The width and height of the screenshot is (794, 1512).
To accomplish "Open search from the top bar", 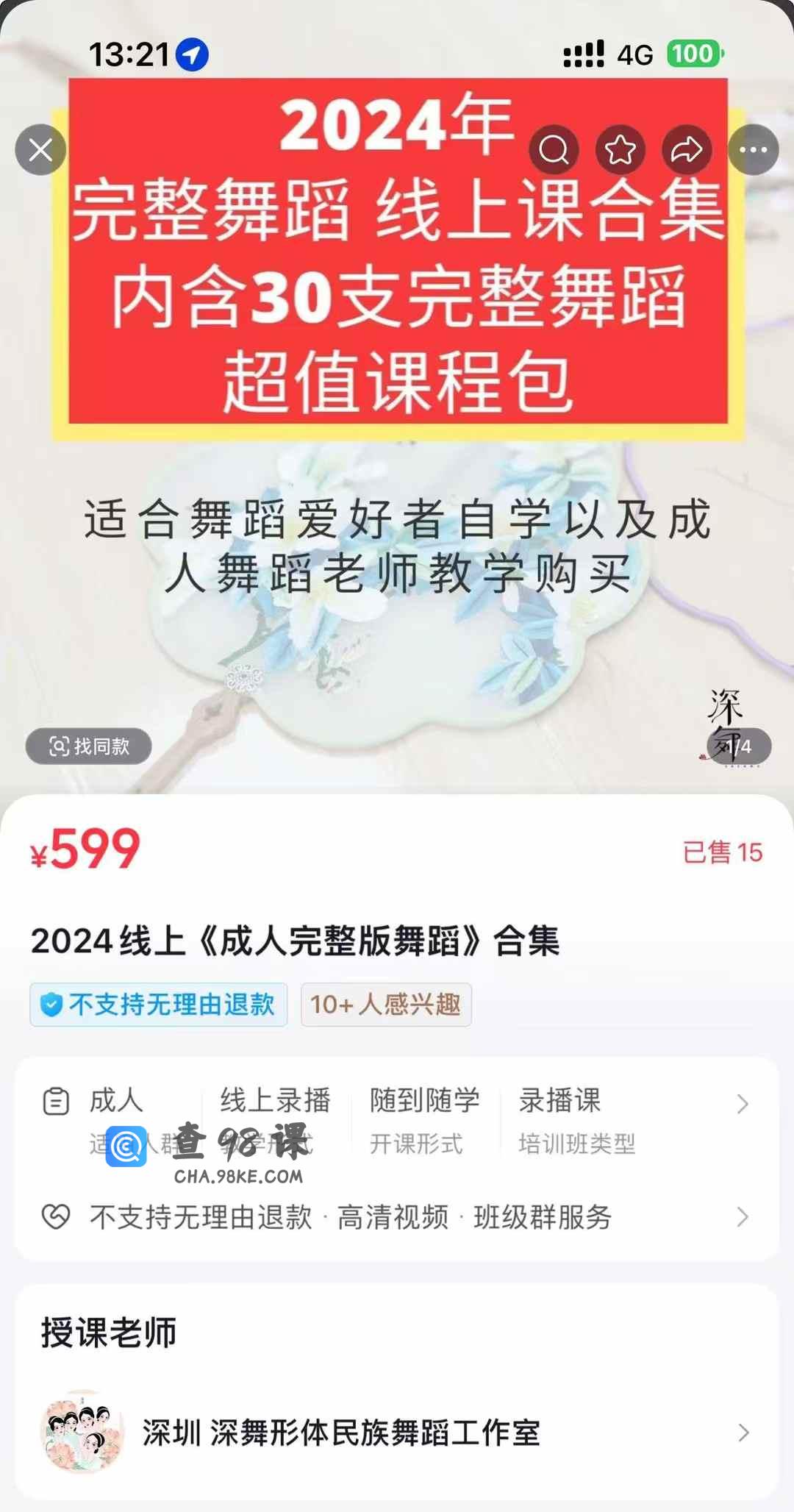I will coord(554,150).
